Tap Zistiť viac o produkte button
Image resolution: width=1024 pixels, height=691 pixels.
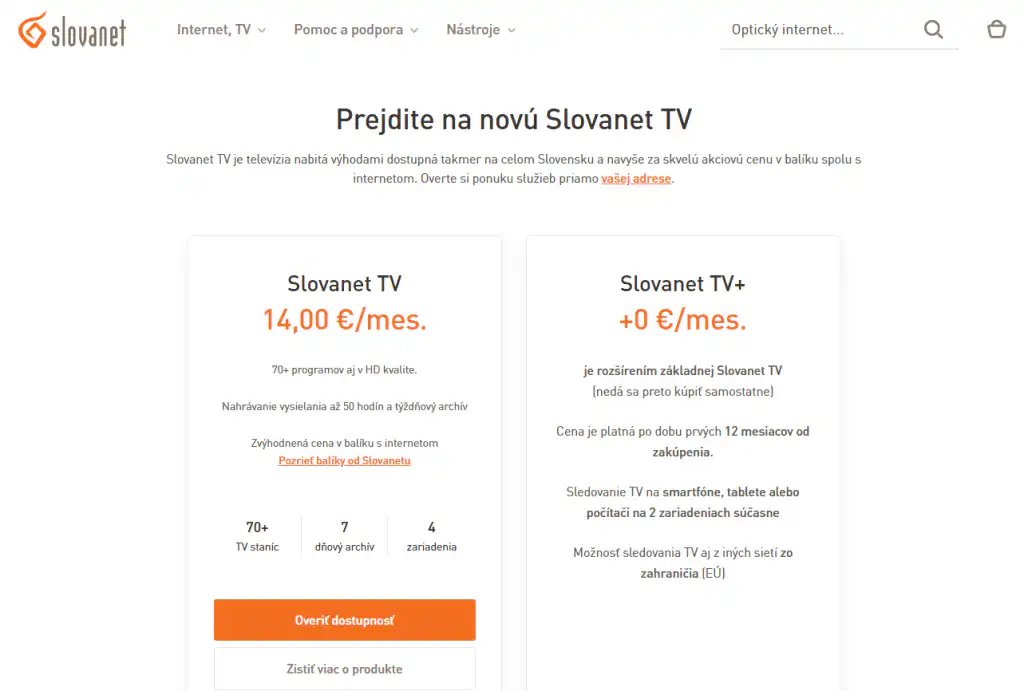coord(344,669)
